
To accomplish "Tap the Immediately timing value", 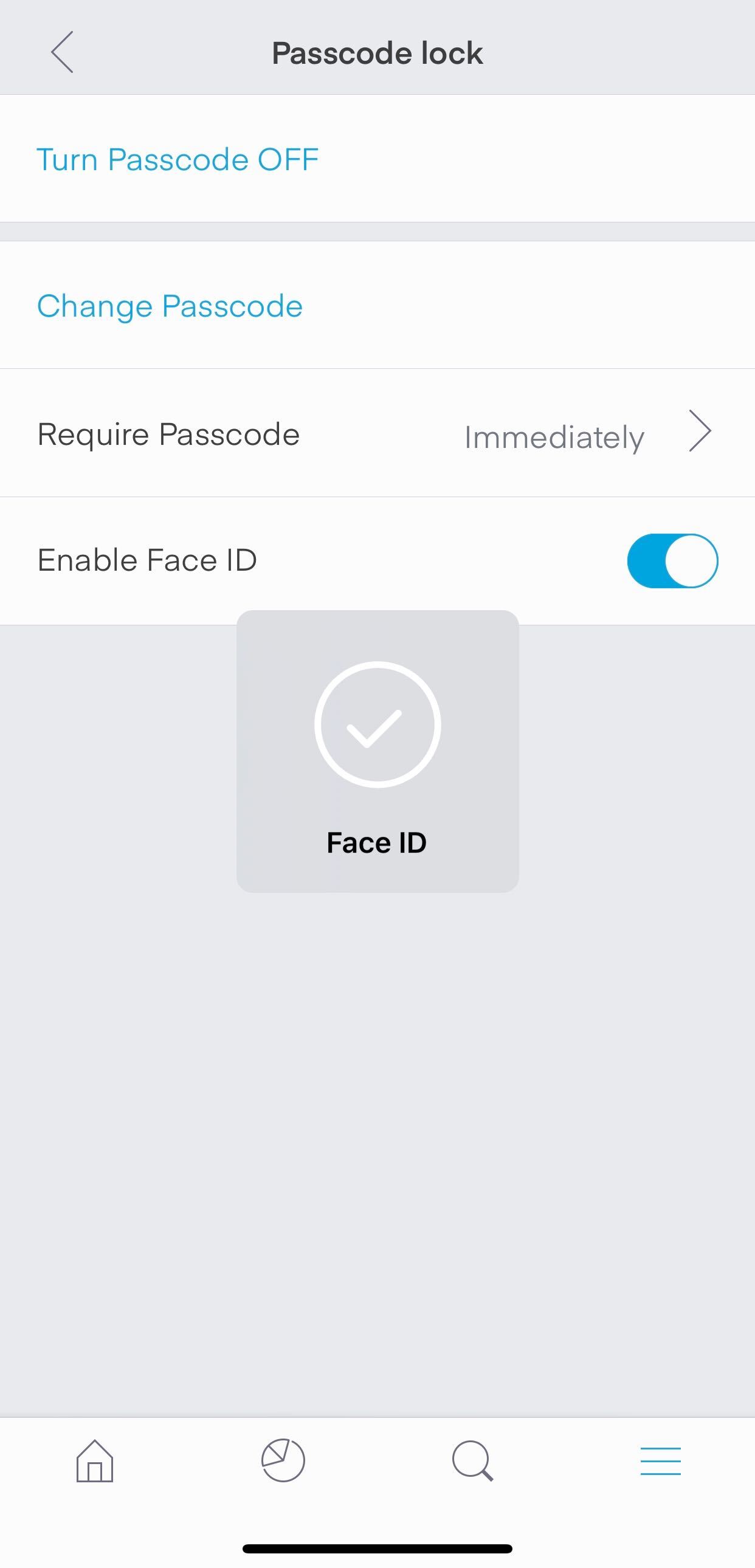I will click(x=553, y=436).
